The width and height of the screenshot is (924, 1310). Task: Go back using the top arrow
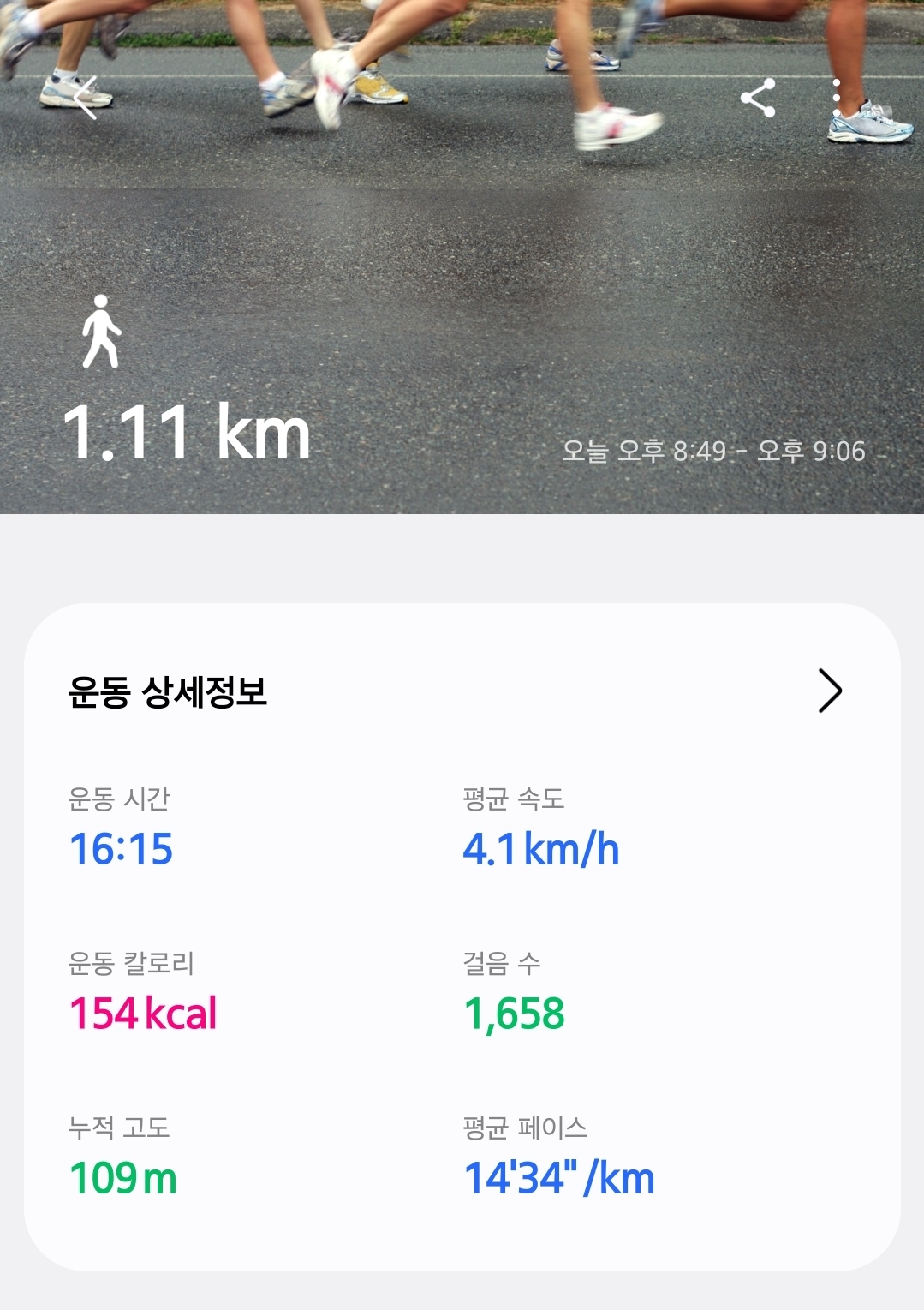tap(86, 99)
